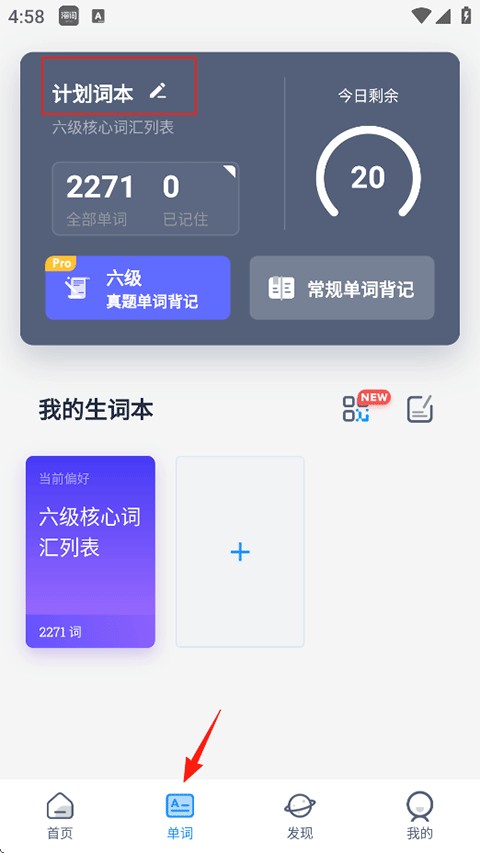480x853 pixels.
Task: Tap the edit pencil beside 计划词本
Action: point(158,91)
